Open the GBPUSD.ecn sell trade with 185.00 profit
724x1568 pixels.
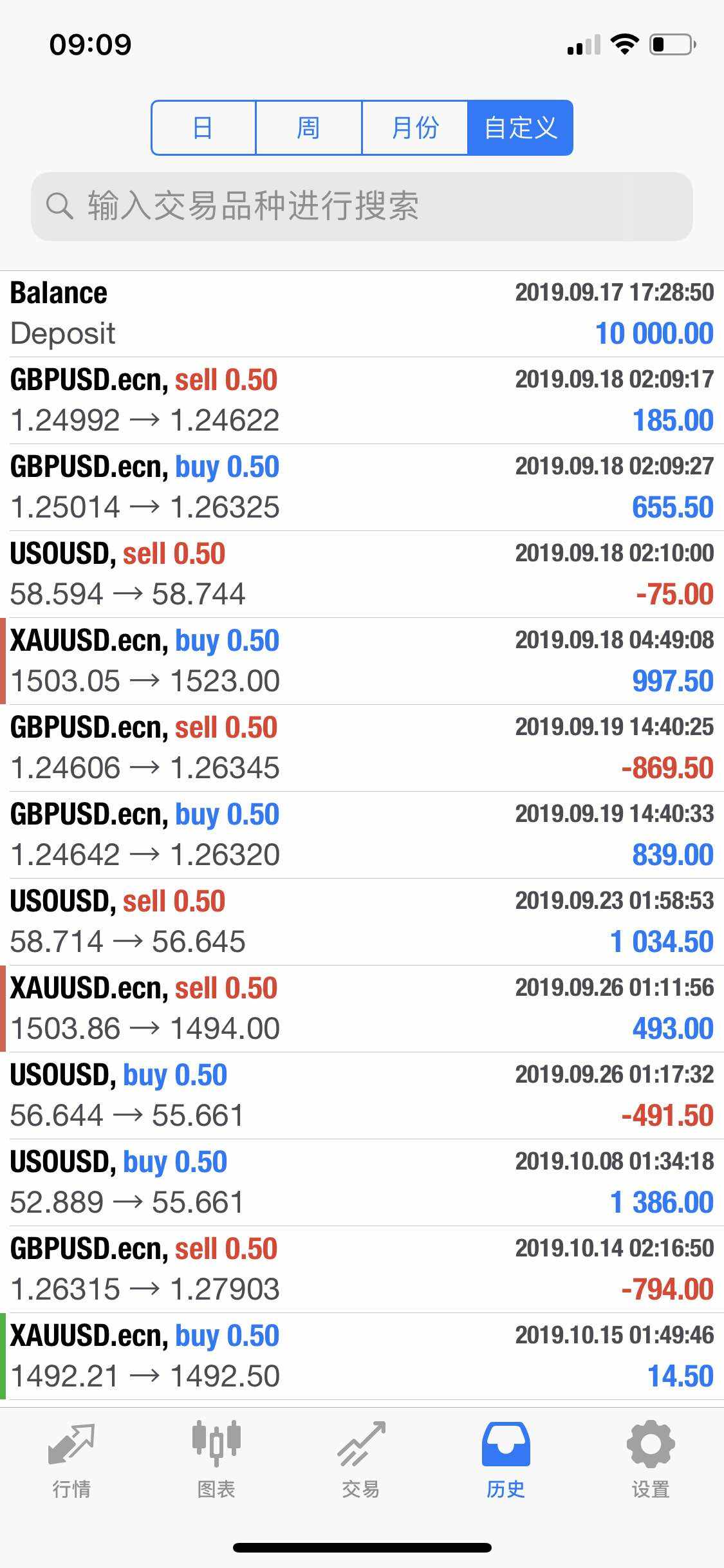362,400
